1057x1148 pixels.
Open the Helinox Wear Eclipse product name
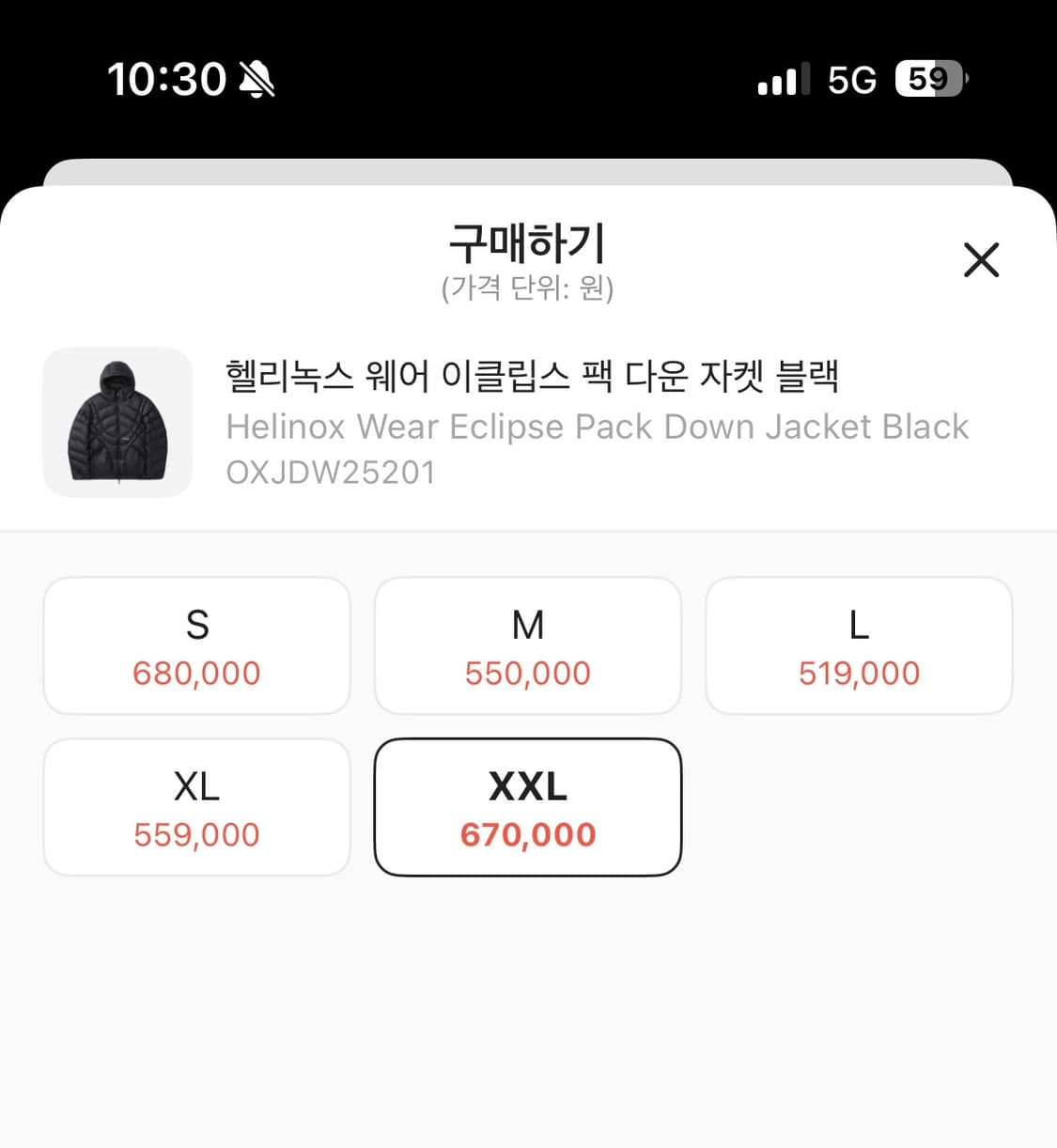tap(598, 427)
